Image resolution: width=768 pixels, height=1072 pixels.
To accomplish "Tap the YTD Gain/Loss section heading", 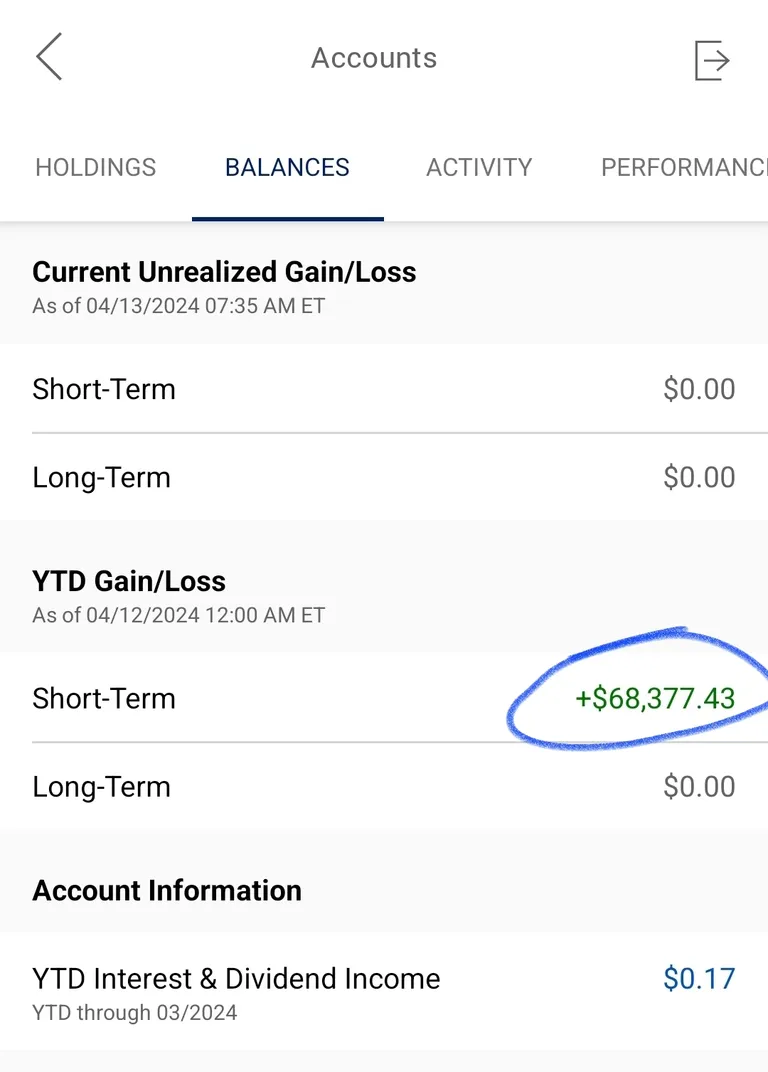I will 129,581.
